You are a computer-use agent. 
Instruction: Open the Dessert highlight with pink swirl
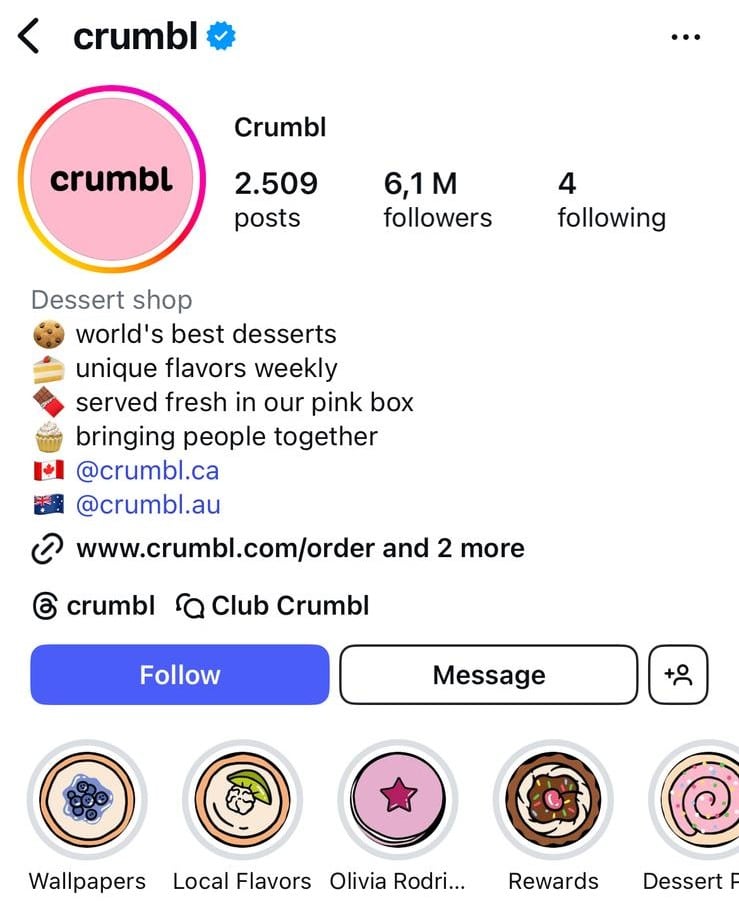pyautogui.click(x=700, y=800)
